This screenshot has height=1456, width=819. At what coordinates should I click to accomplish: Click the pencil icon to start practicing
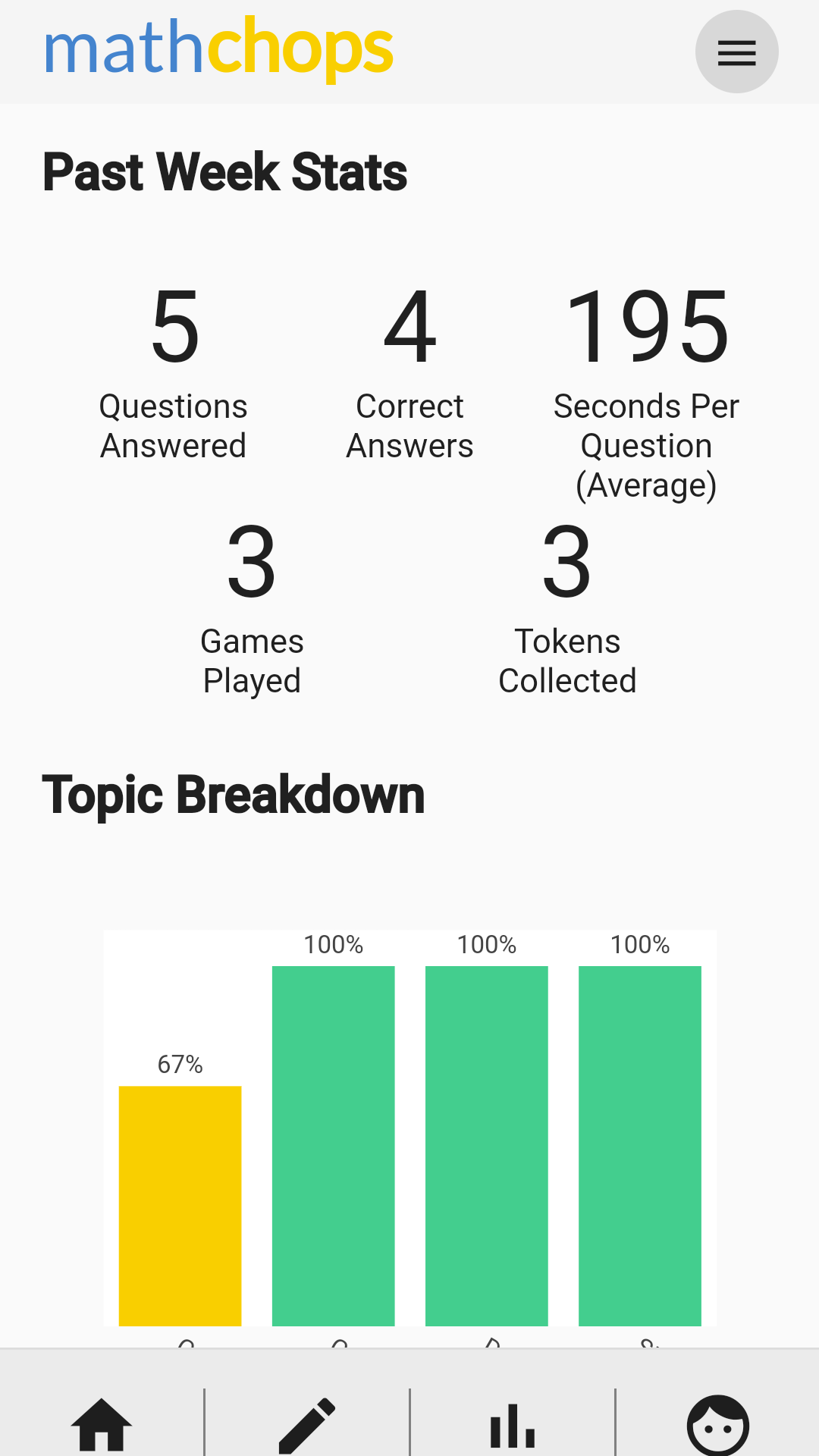(x=307, y=1424)
